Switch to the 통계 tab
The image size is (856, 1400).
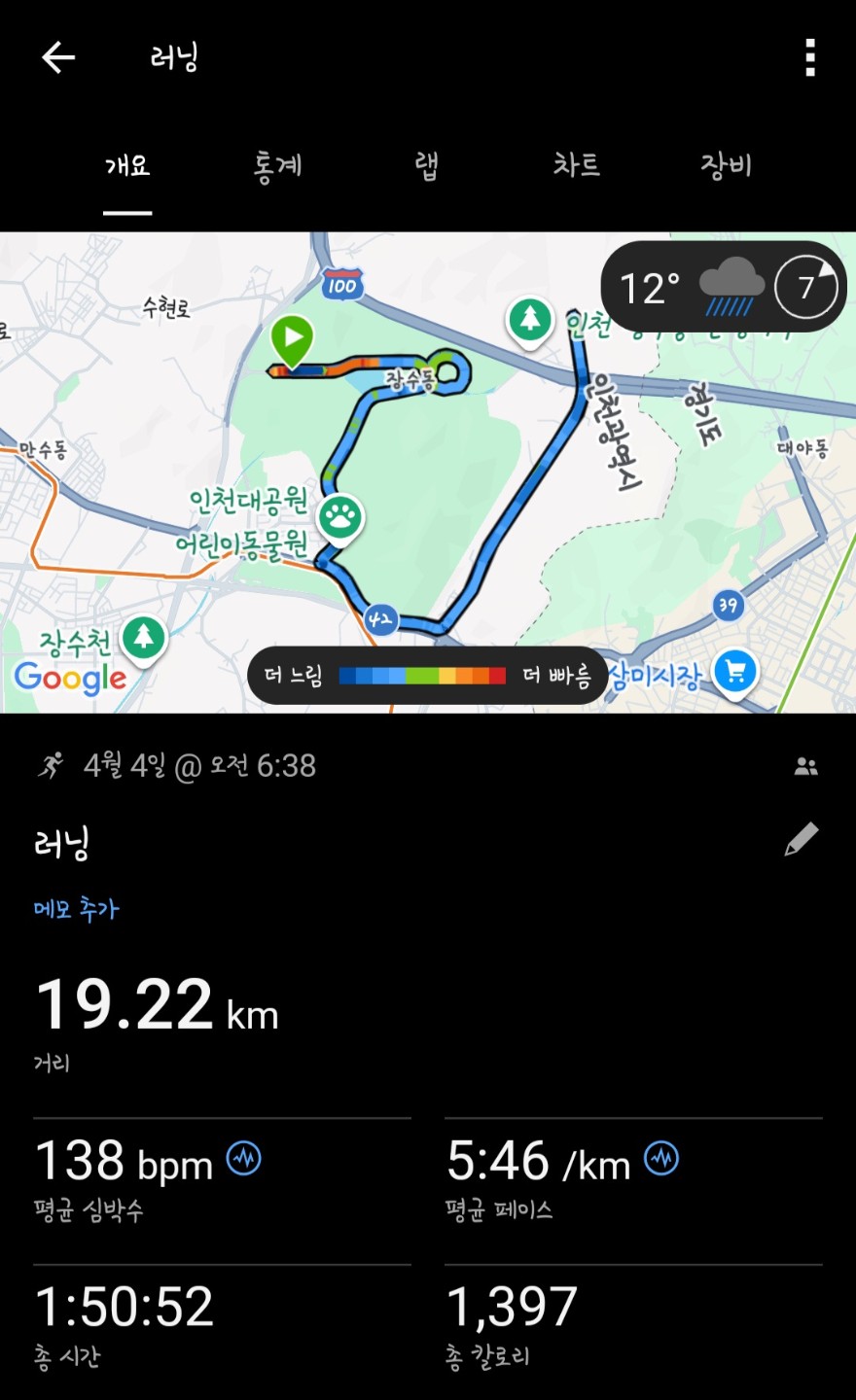[277, 166]
